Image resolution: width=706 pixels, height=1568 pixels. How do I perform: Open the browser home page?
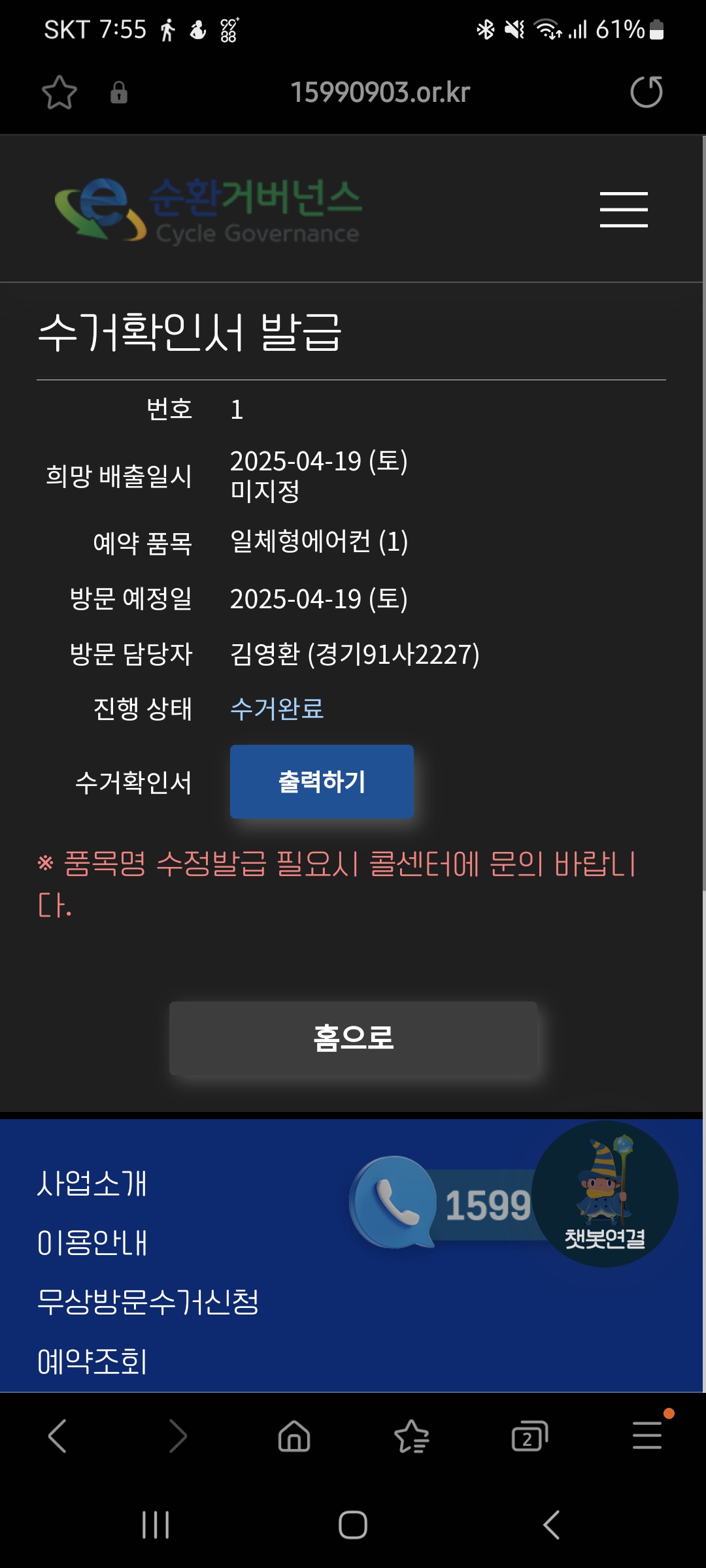[294, 1436]
